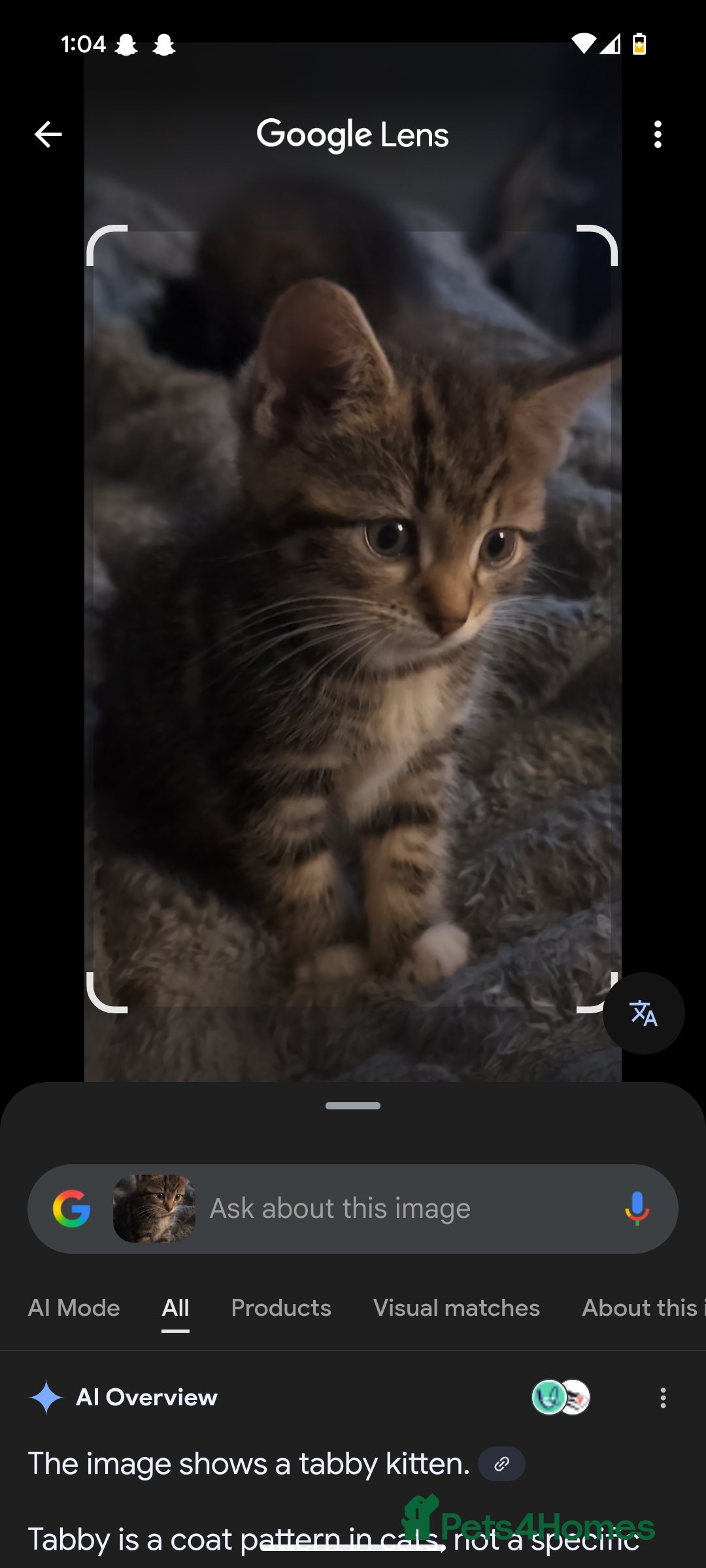The width and height of the screenshot is (706, 1568).
Task: Open the Visual matches tab
Action: coord(456,1308)
